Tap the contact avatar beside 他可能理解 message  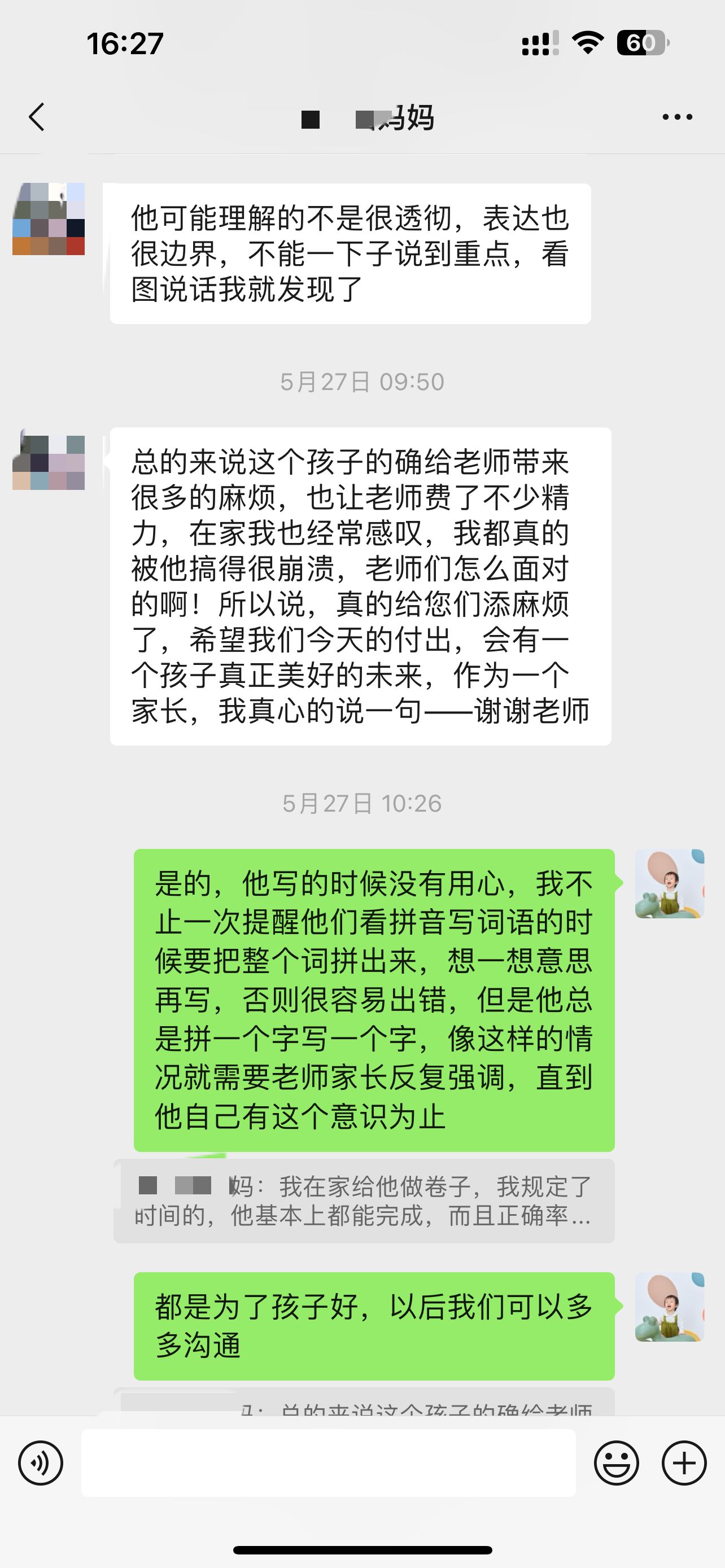(x=49, y=218)
